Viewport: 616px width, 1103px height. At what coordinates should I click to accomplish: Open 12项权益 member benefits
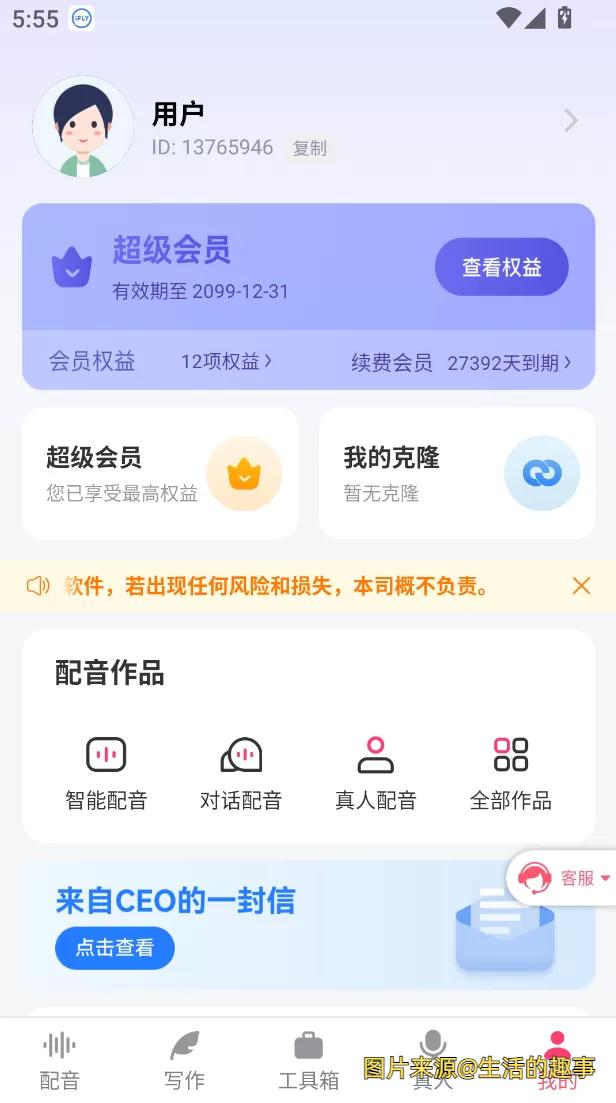coord(226,361)
